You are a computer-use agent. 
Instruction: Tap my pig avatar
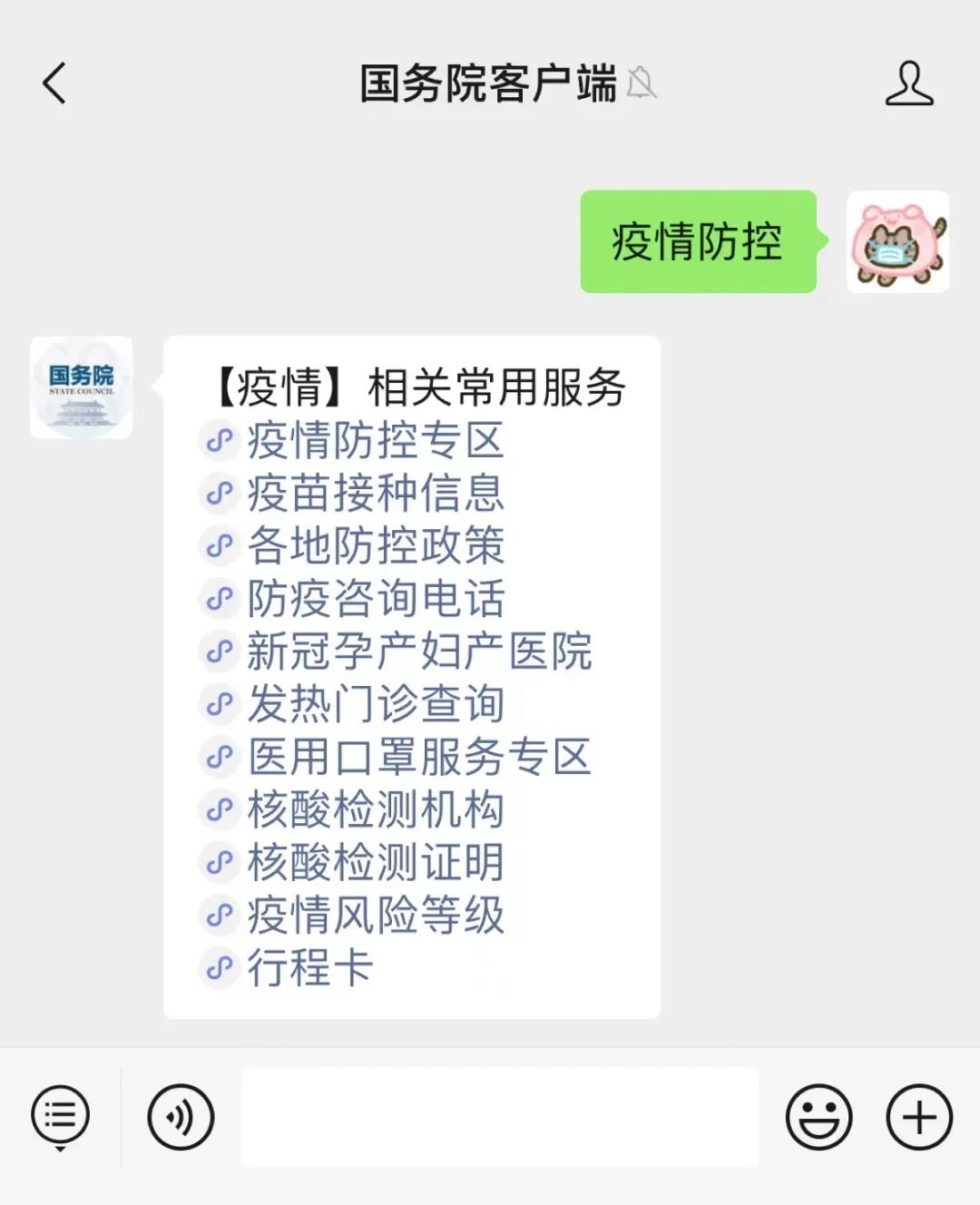pyautogui.click(x=897, y=241)
